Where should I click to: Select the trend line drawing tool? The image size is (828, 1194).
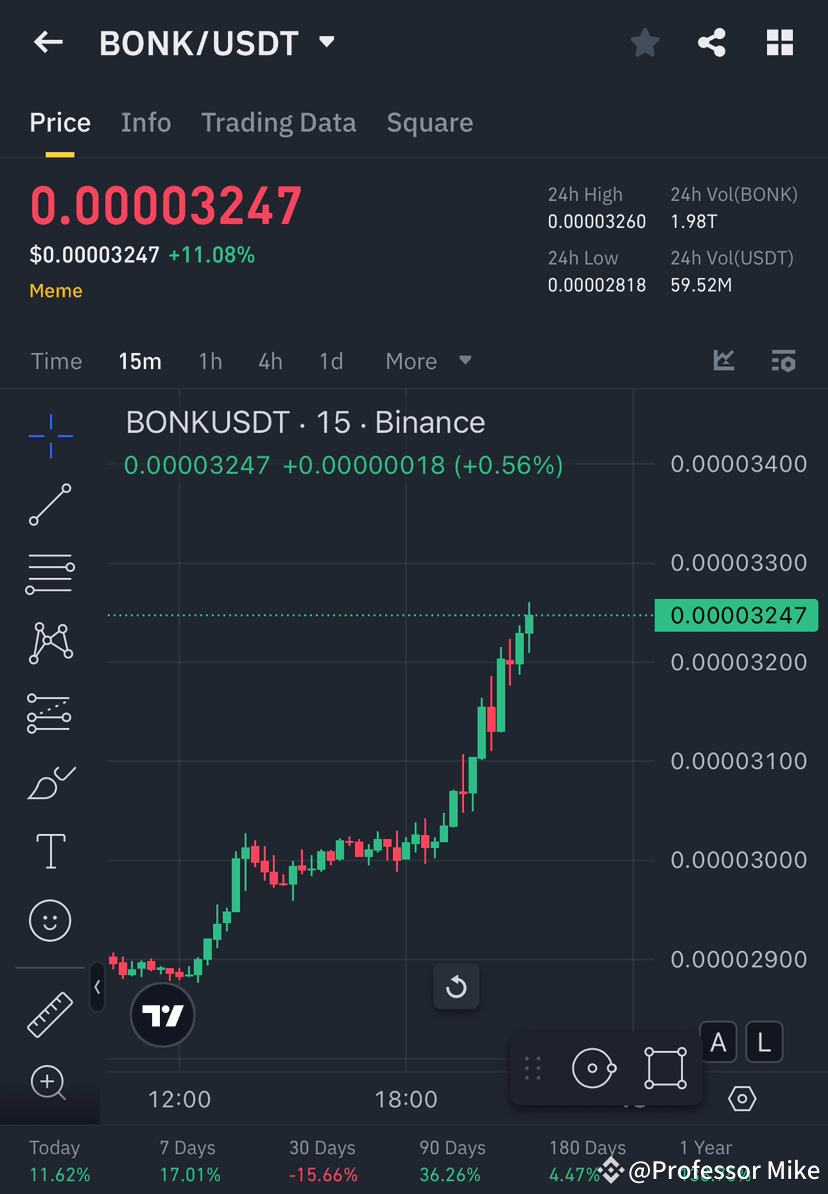pyautogui.click(x=50, y=505)
